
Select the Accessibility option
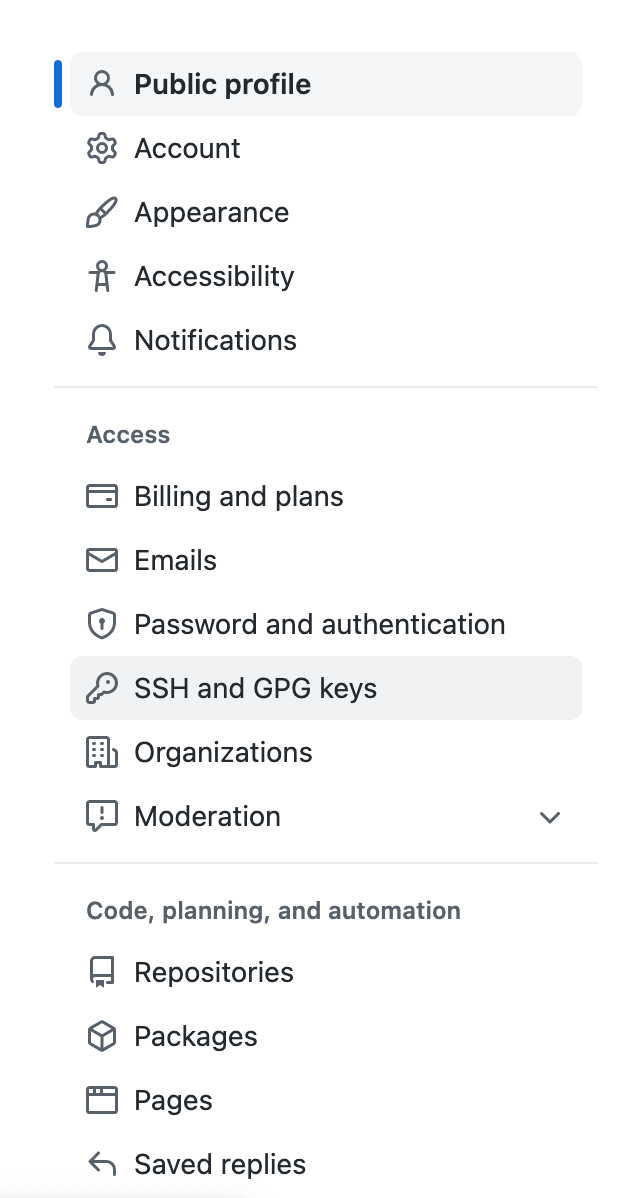325,277
